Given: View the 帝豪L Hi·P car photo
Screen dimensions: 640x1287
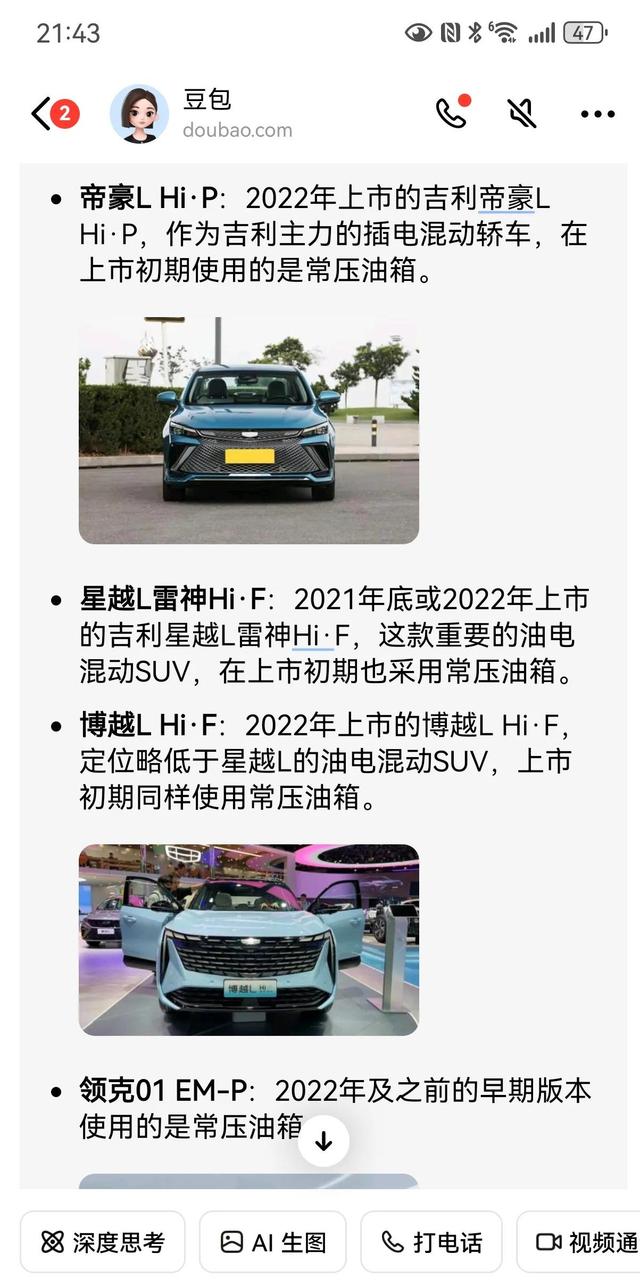Looking at the screenshot, I should [248, 430].
